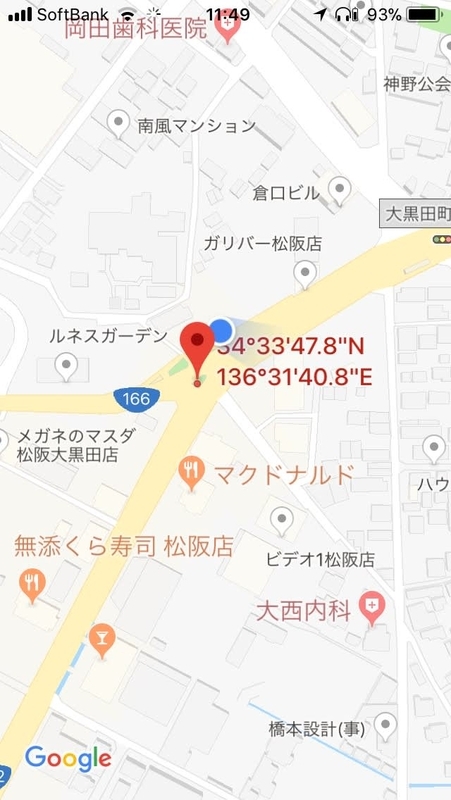Viewport: 451px width, 800px height.
Task: Tap the 岡田歯科医院 clinic marker
Action: click(227, 26)
